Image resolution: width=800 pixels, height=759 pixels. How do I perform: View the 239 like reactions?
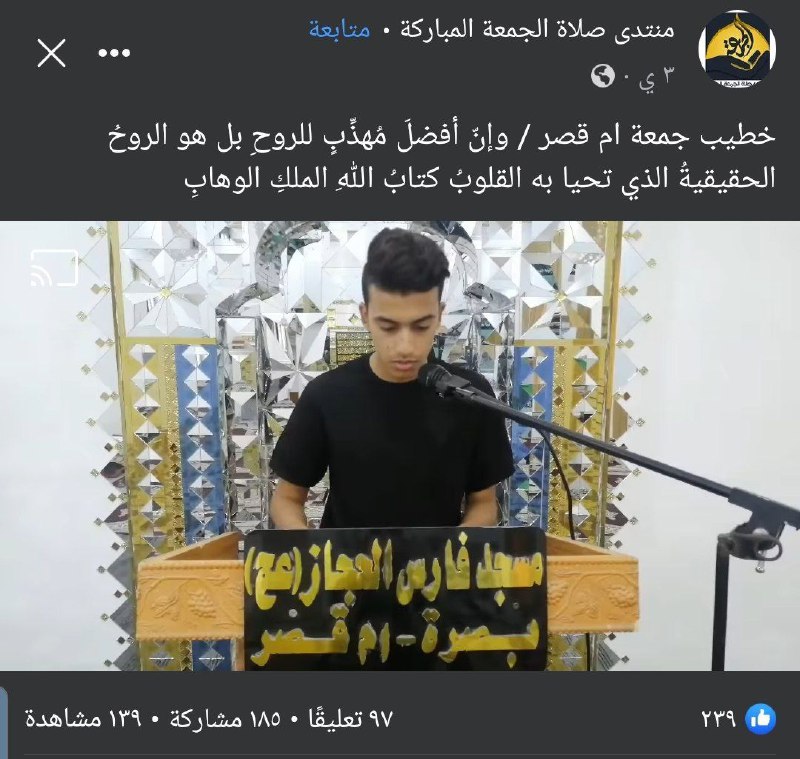coord(739,718)
